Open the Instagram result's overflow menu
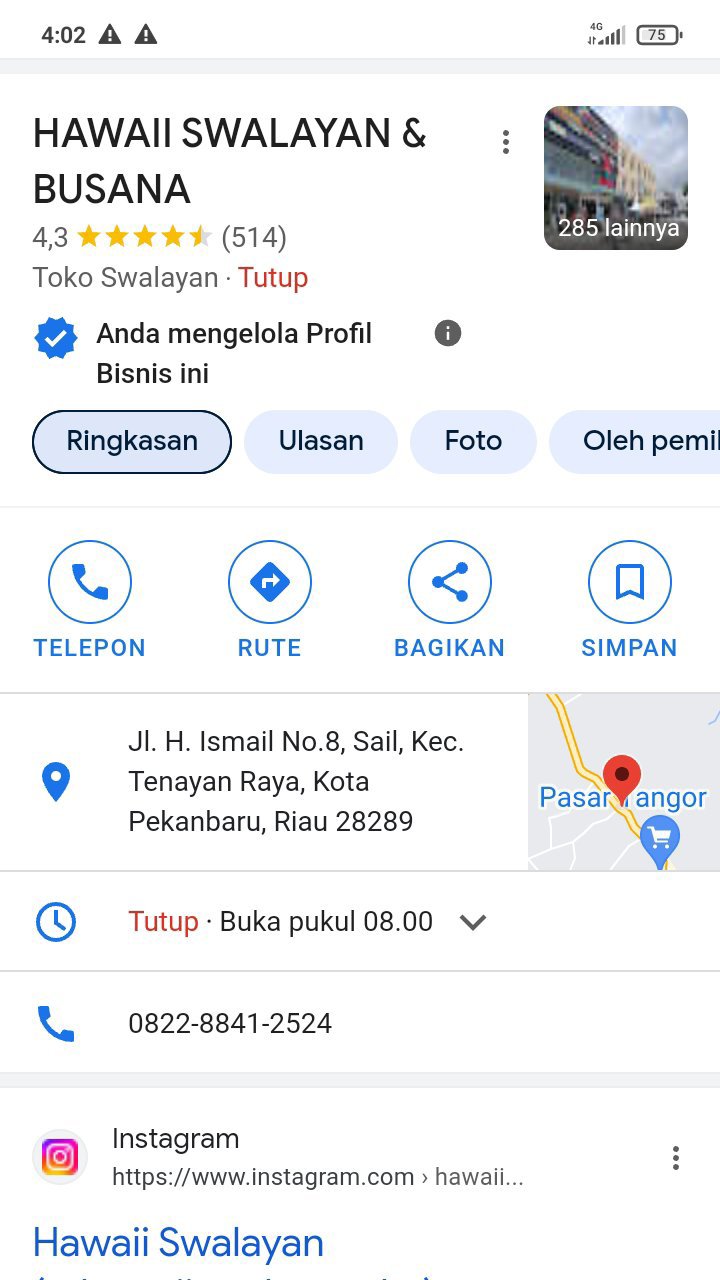The height and width of the screenshot is (1280, 720). click(x=676, y=1158)
